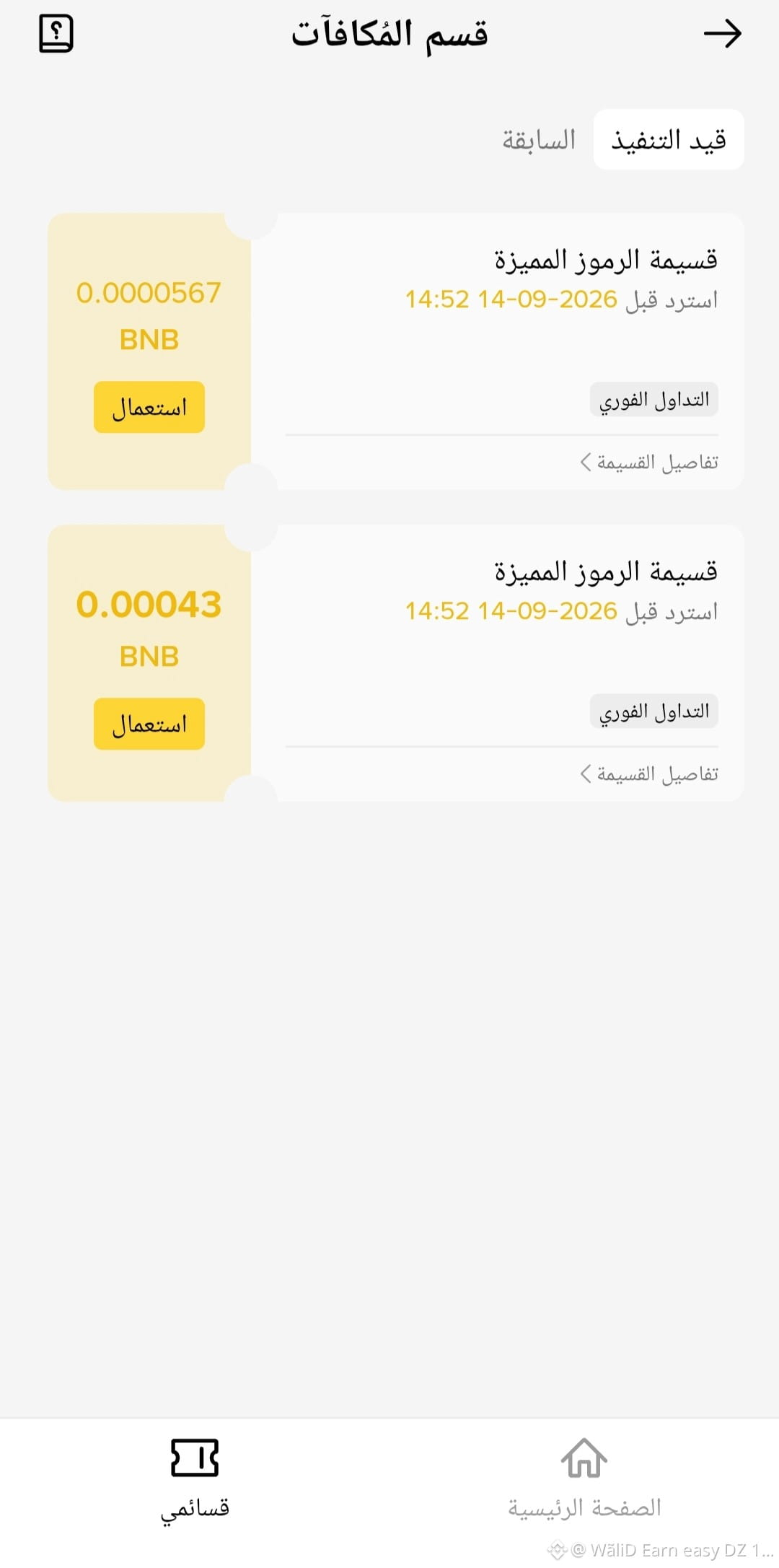The width and height of the screenshot is (779, 1568).
Task: Tap استعمال on the 0.00043 BNB voucher
Action: point(149,724)
